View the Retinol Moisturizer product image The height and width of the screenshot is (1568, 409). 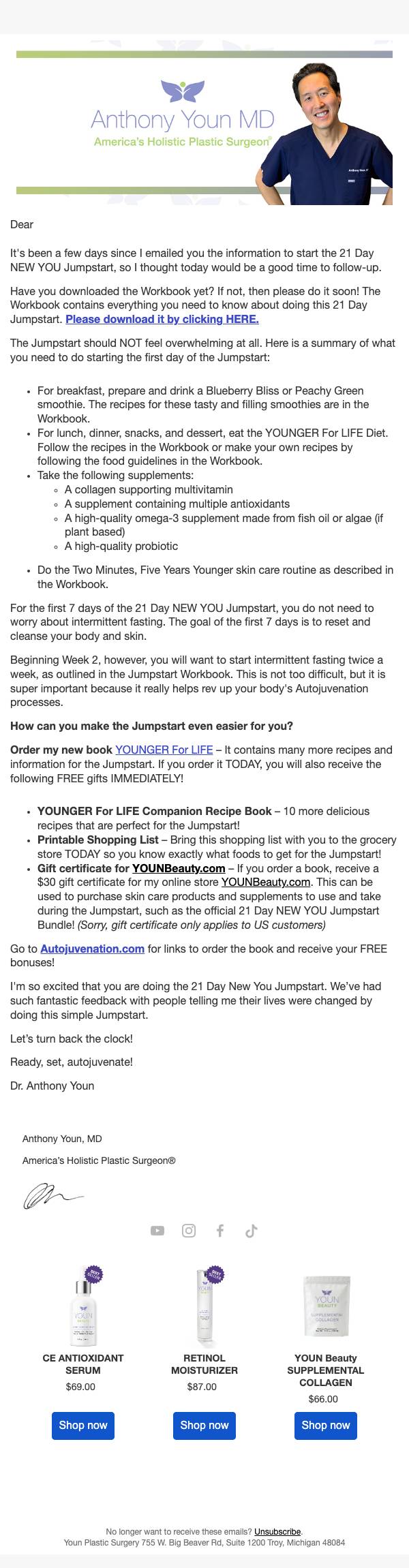click(204, 1305)
